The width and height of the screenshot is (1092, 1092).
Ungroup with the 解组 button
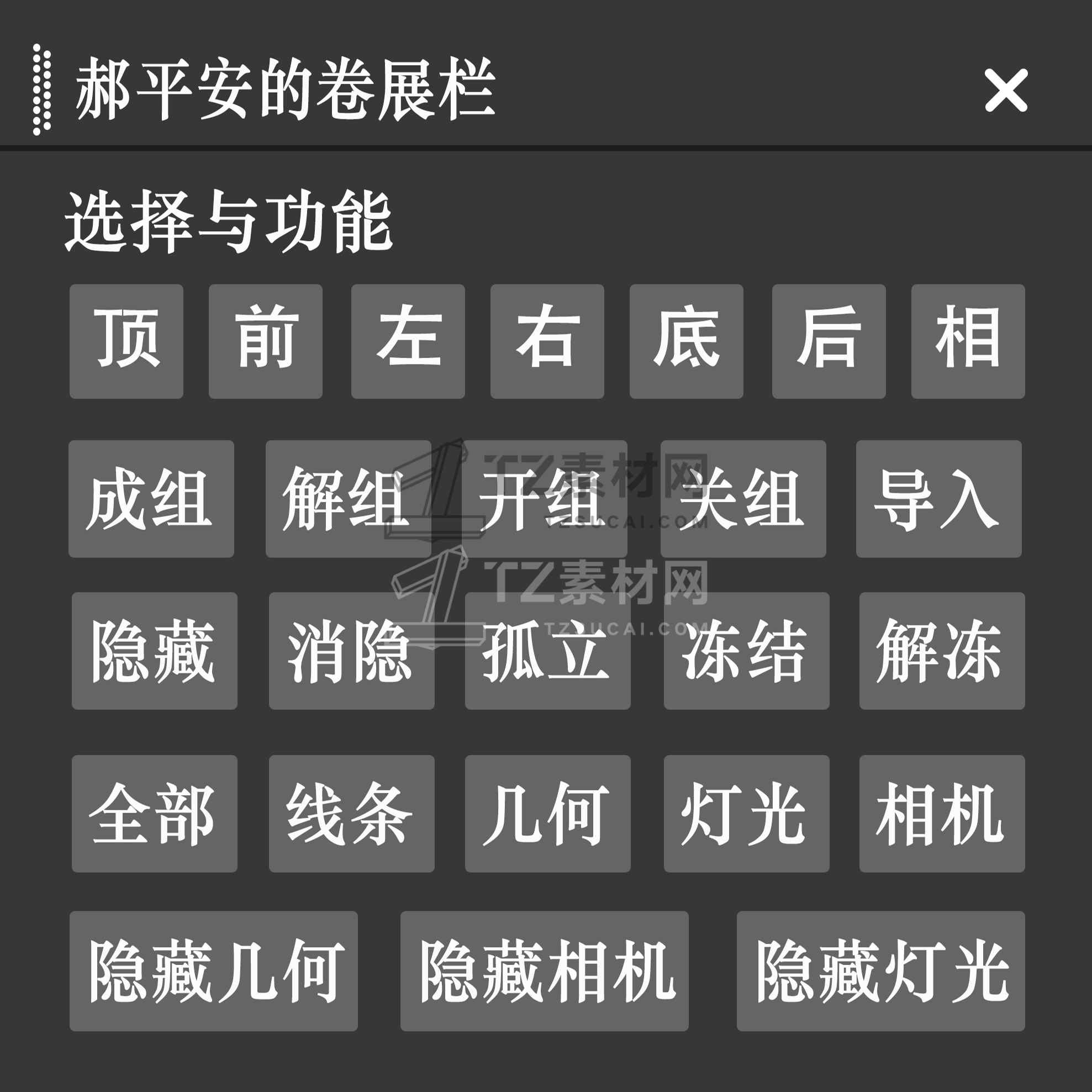[x=348, y=499]
